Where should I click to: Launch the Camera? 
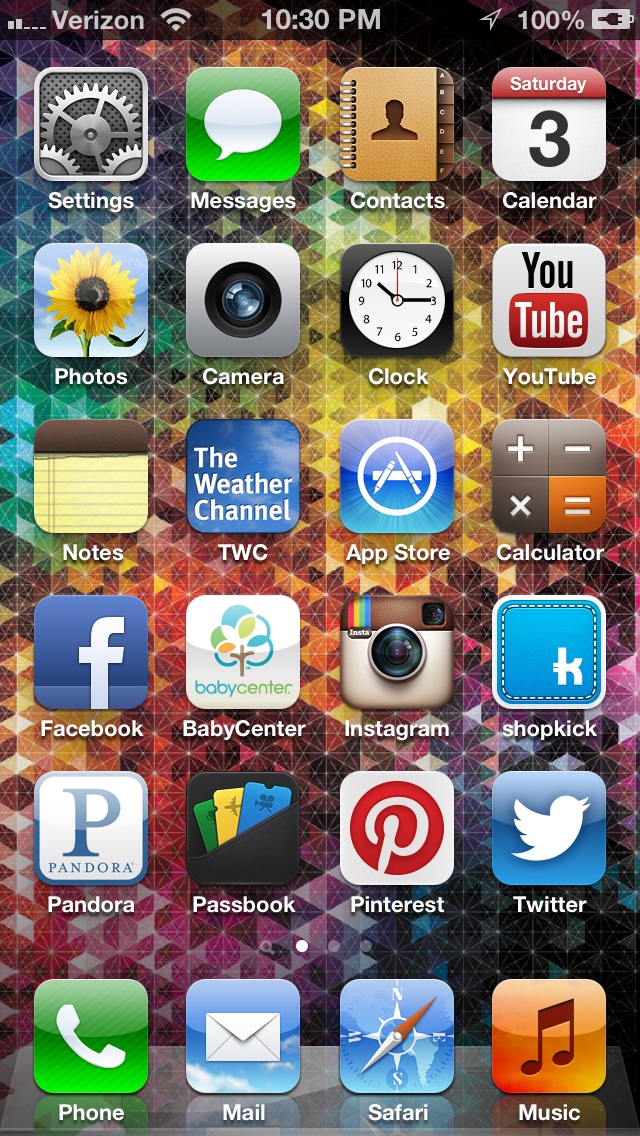click(x=243, y=300)
